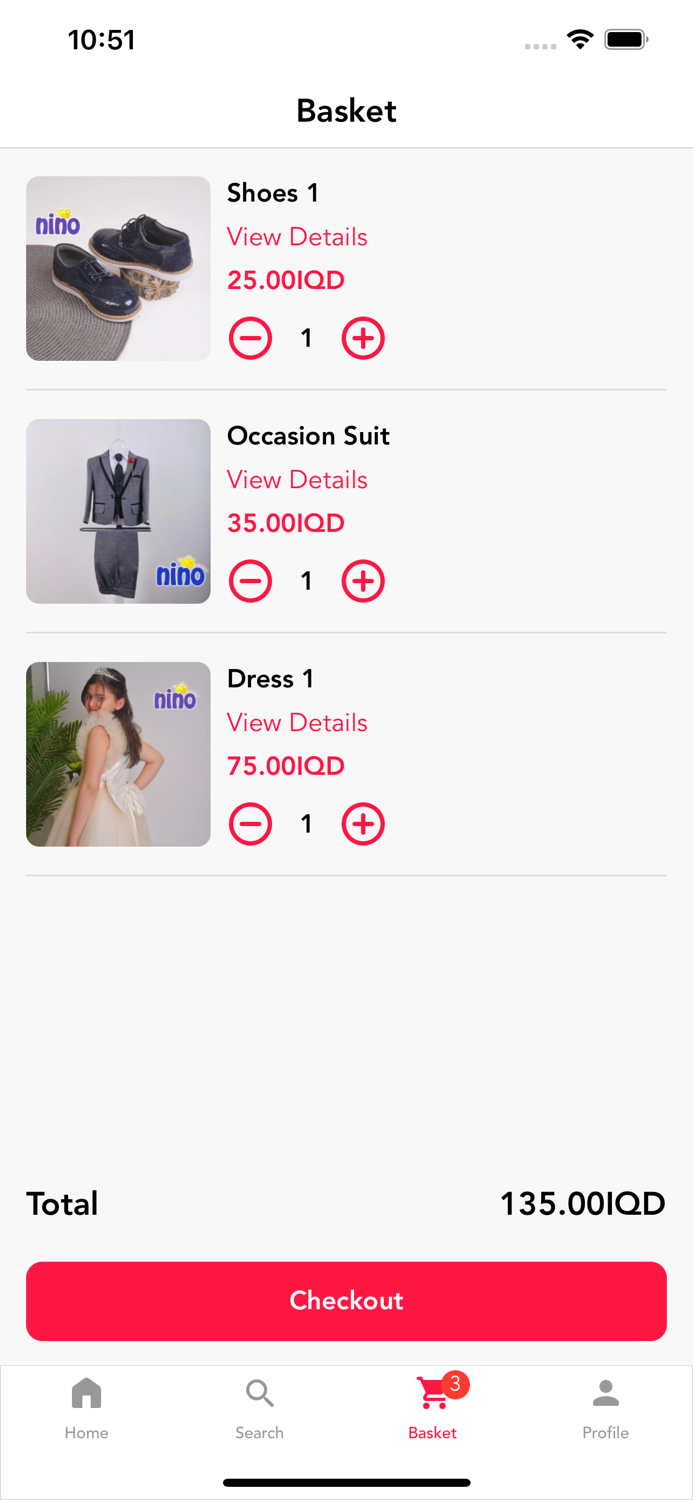Tap the minus button for Dress 1

tap(250, 824)
